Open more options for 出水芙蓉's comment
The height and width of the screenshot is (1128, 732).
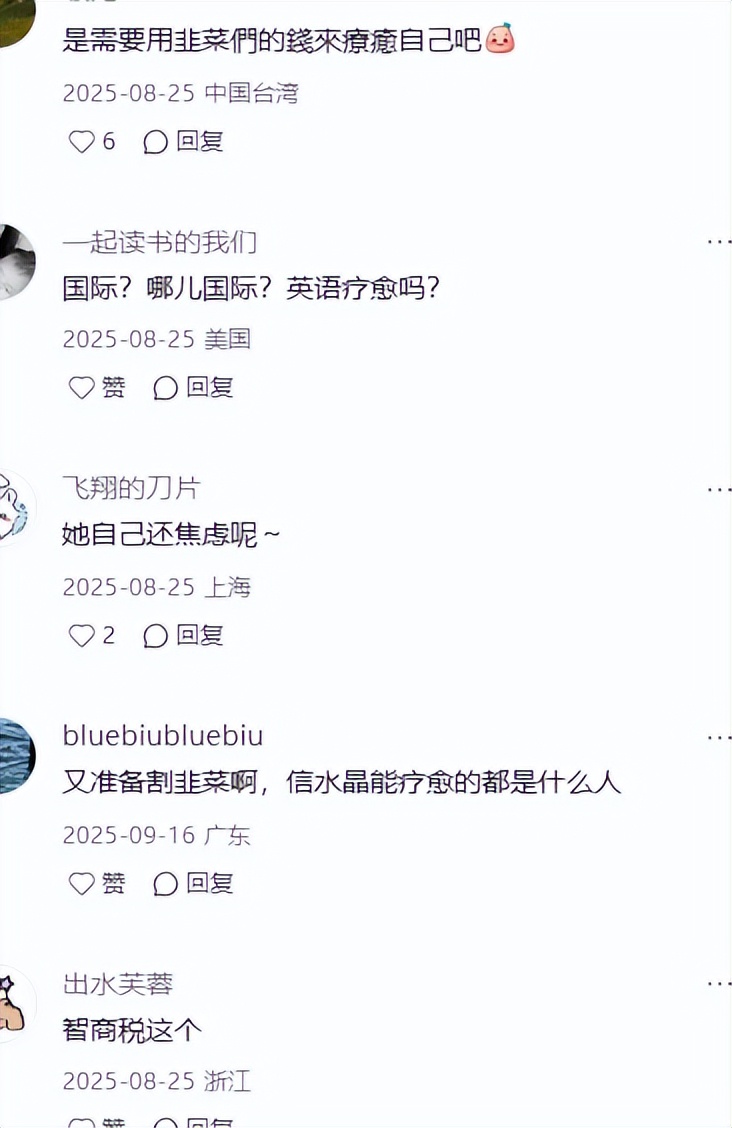click(x=719, y=985)
